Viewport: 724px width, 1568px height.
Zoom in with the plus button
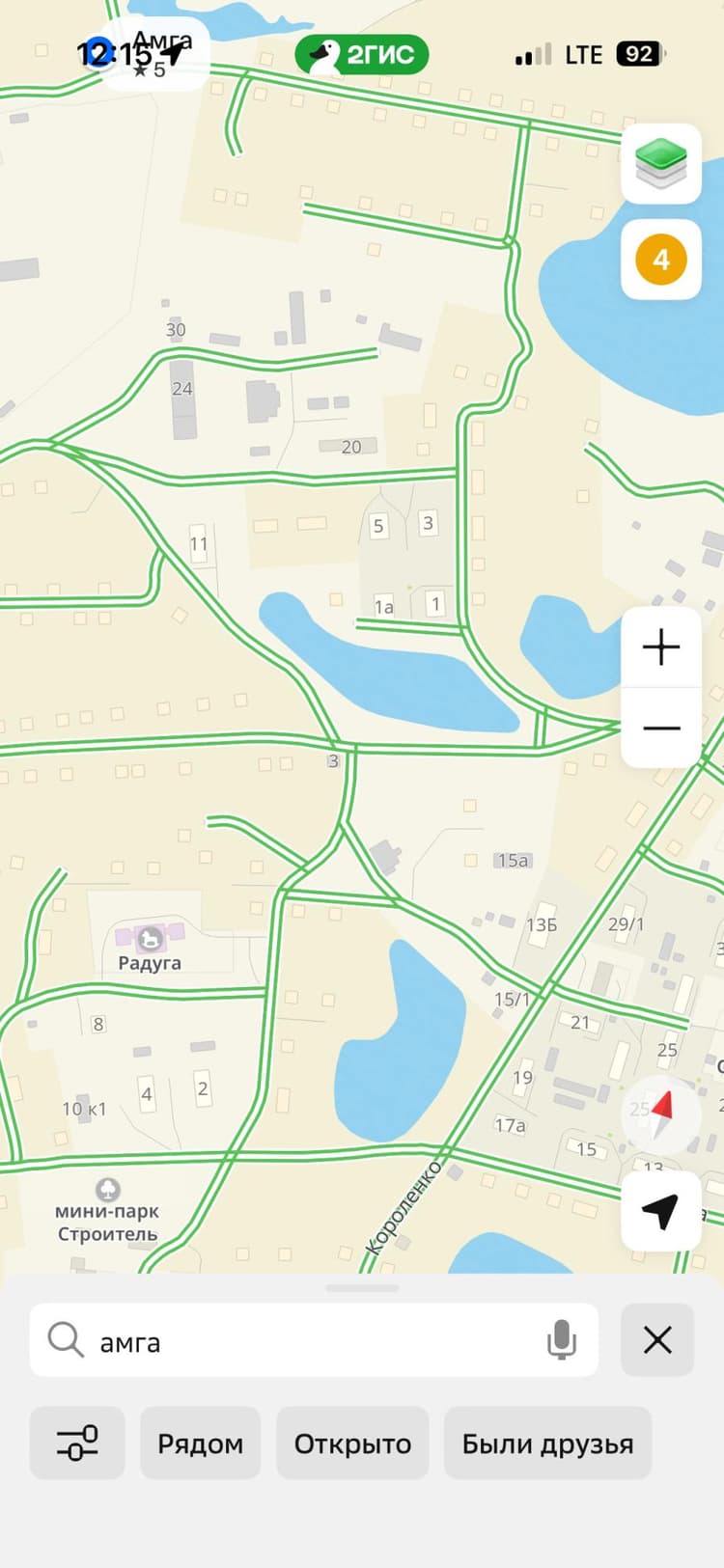661,647
